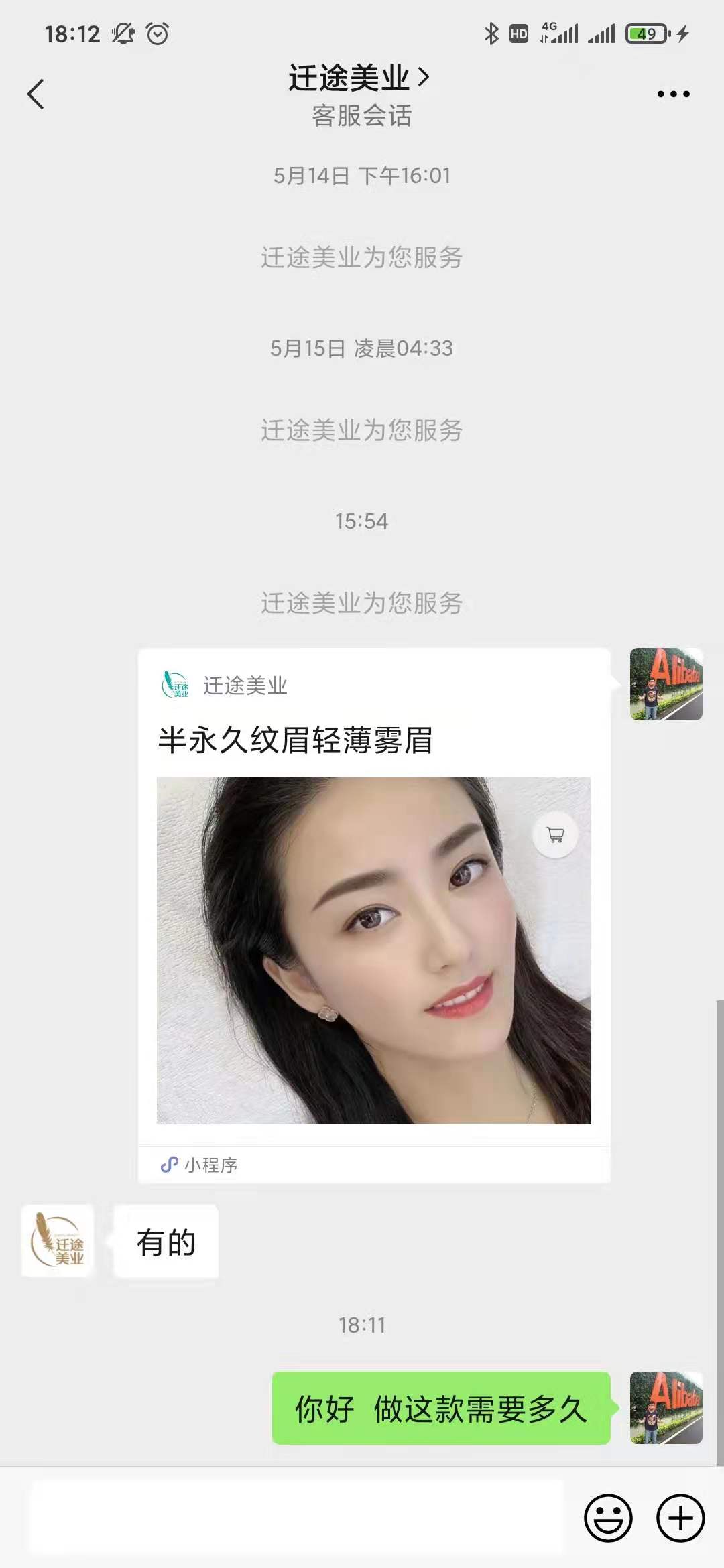This screenshot has height=1568, width=724.
Task: Open the three-dot overflow menu
Action: 673,94
